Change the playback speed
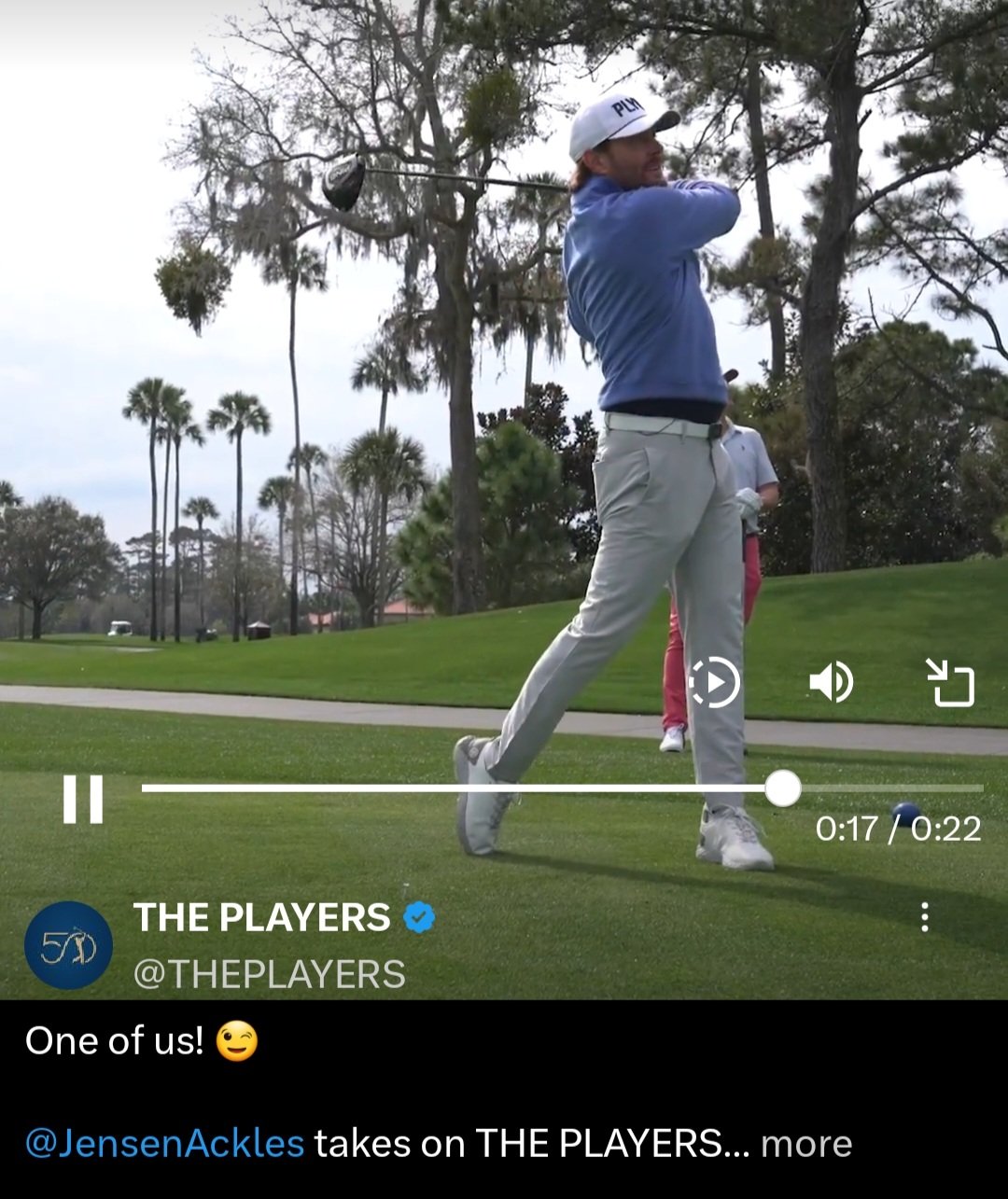Screen dimensions: 1008x1199 [714, 683]
